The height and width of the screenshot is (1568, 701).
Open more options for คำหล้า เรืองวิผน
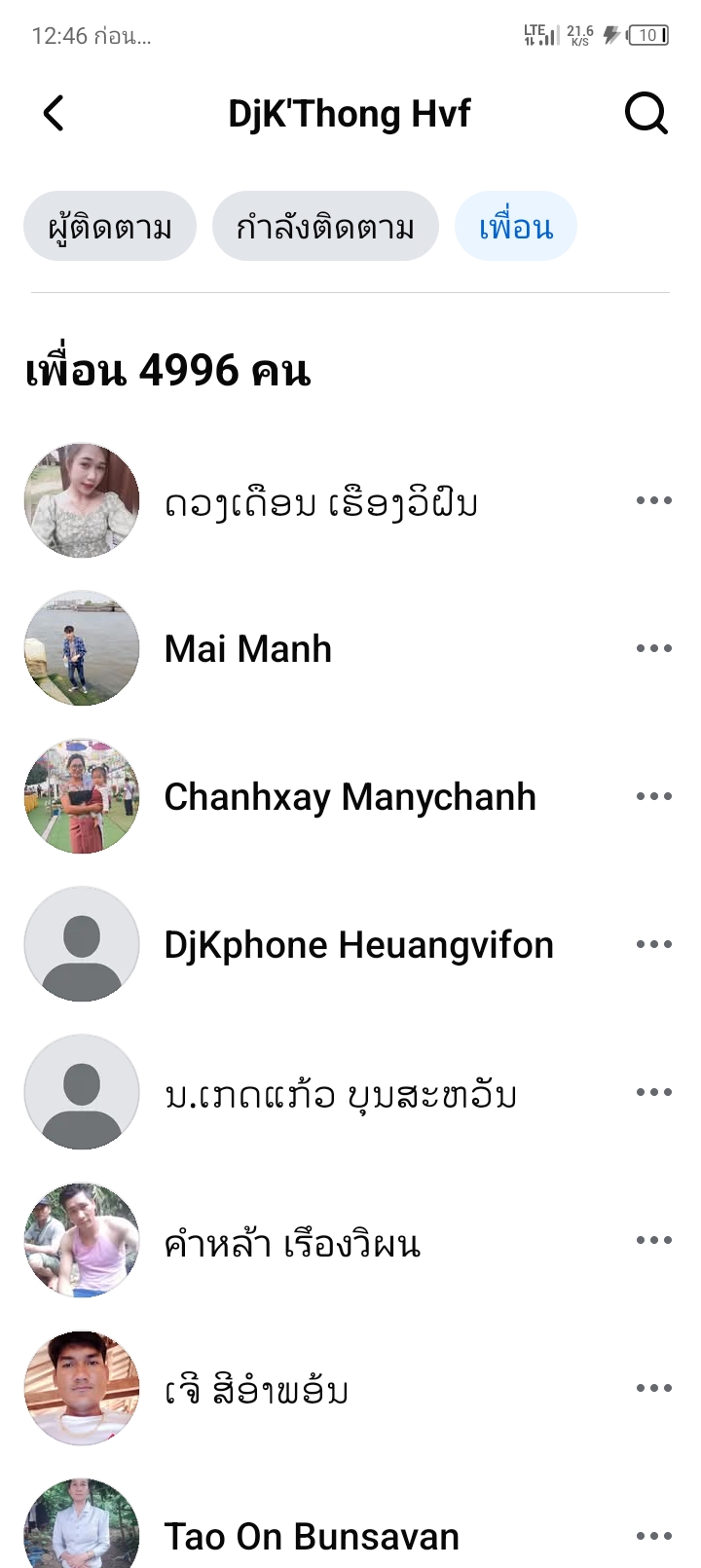(653, 1241)
